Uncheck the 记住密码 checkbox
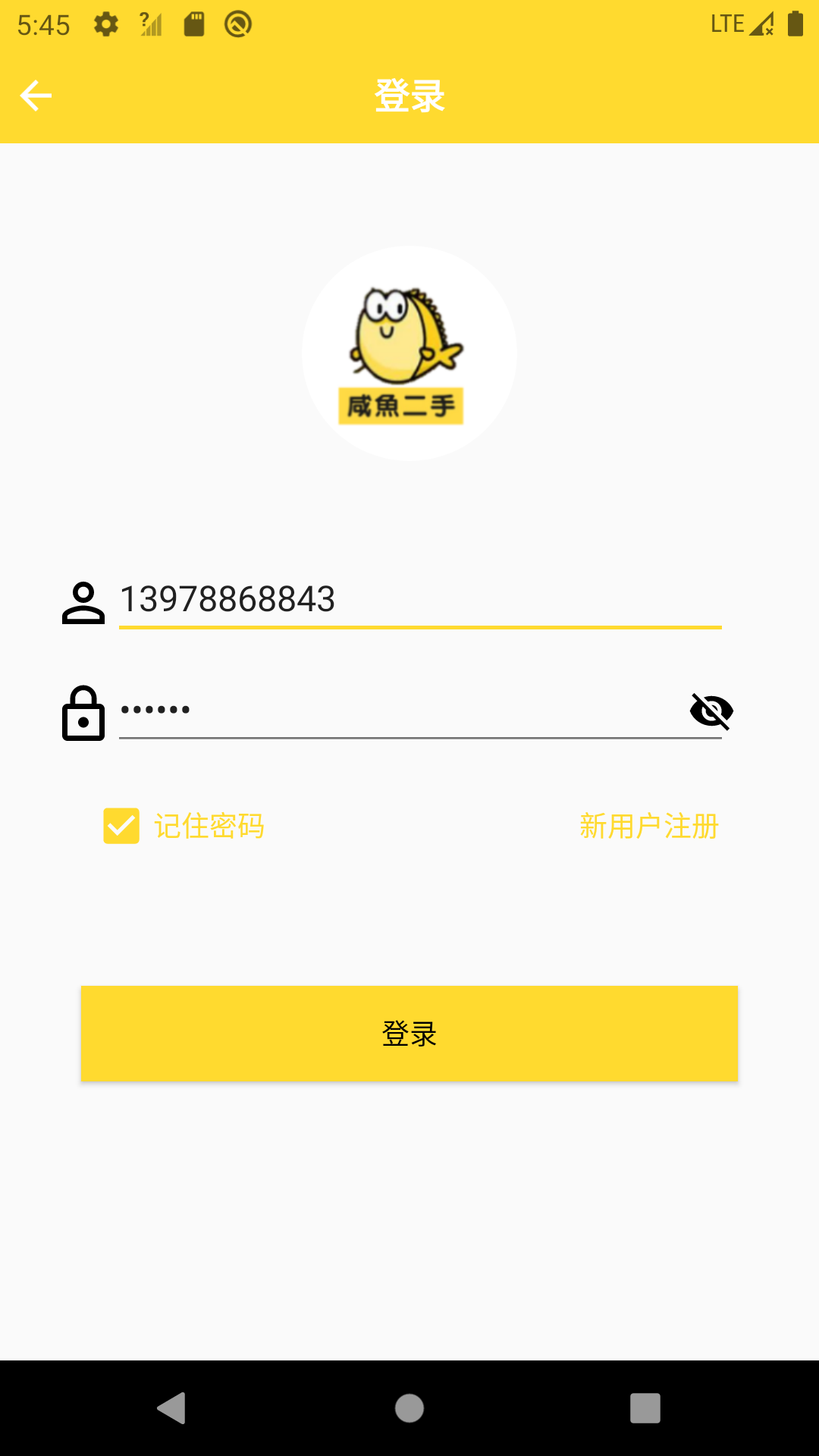The height and width of the screenshot is (1456, 819). click(x=121, y=826)
